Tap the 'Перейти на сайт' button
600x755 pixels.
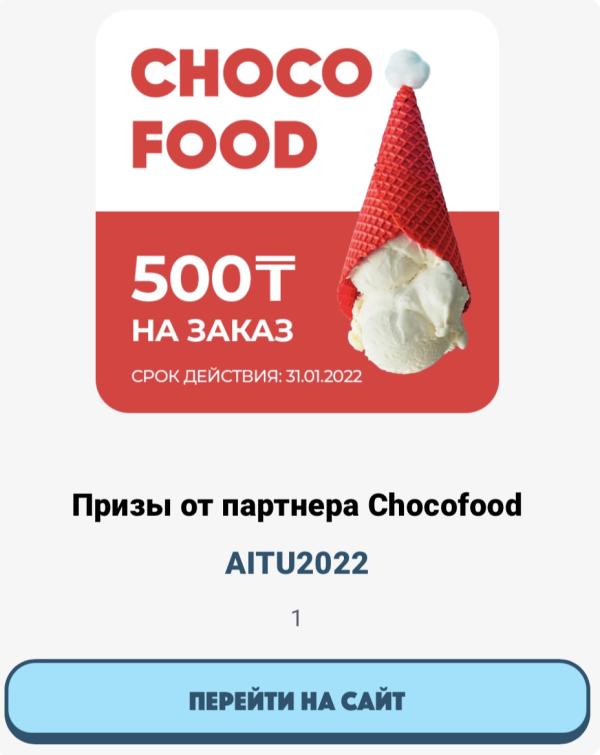click(x=297, y=699)
